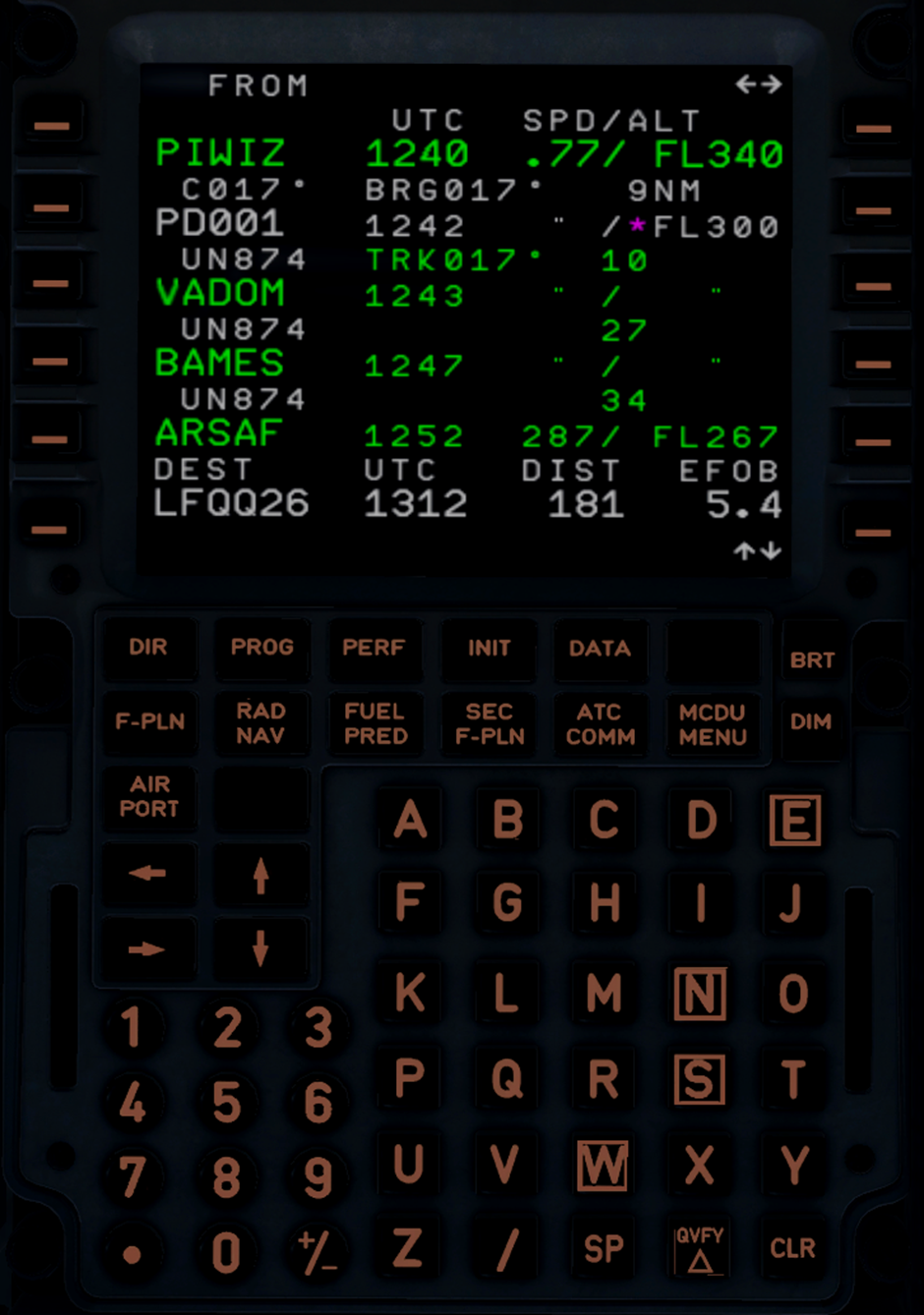This screenshot has height=1315, width=924.
Task: Open the DATA page
Action: 600,648
